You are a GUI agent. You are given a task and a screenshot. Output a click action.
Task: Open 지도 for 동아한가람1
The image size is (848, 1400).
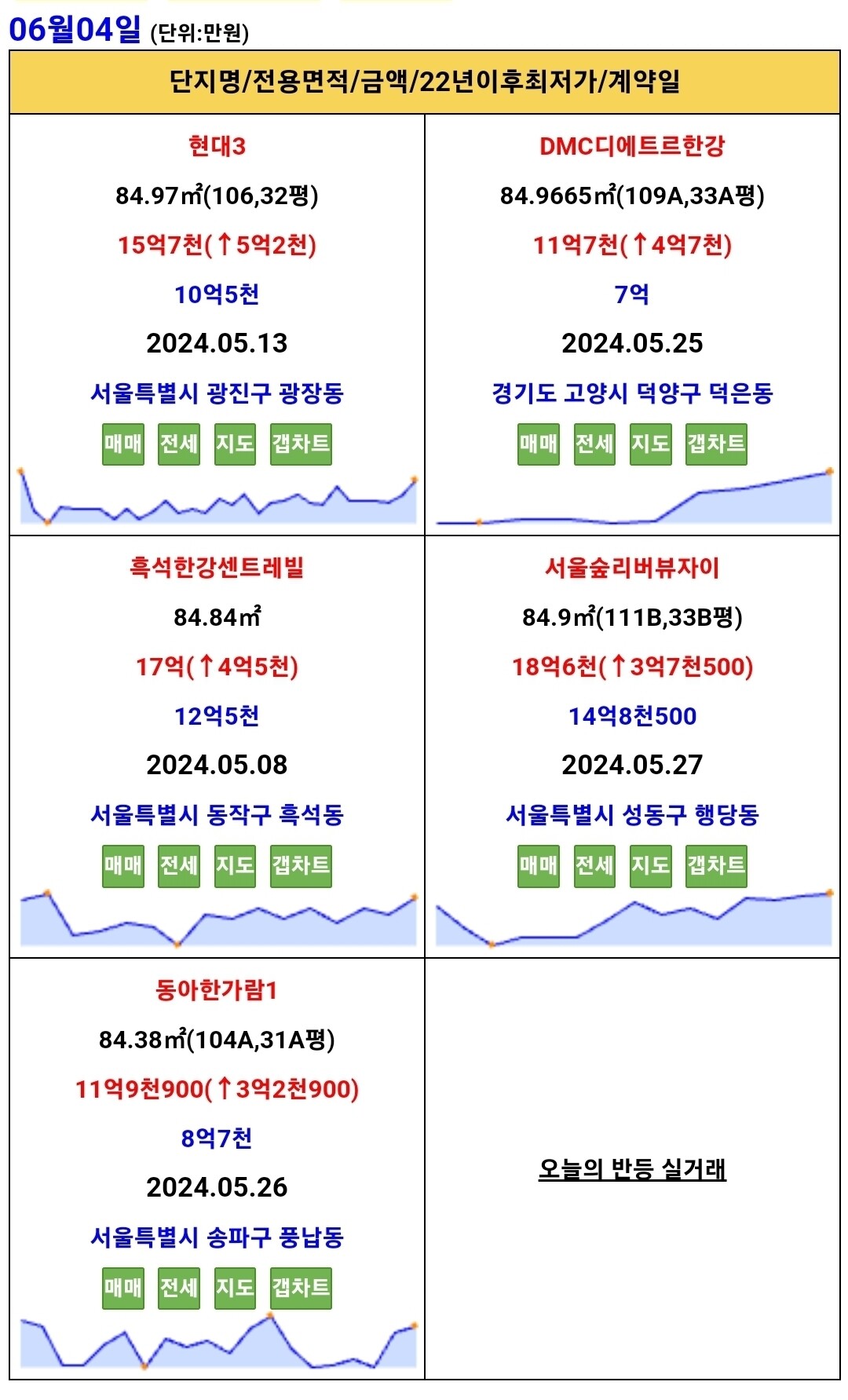pos(235,1289)
